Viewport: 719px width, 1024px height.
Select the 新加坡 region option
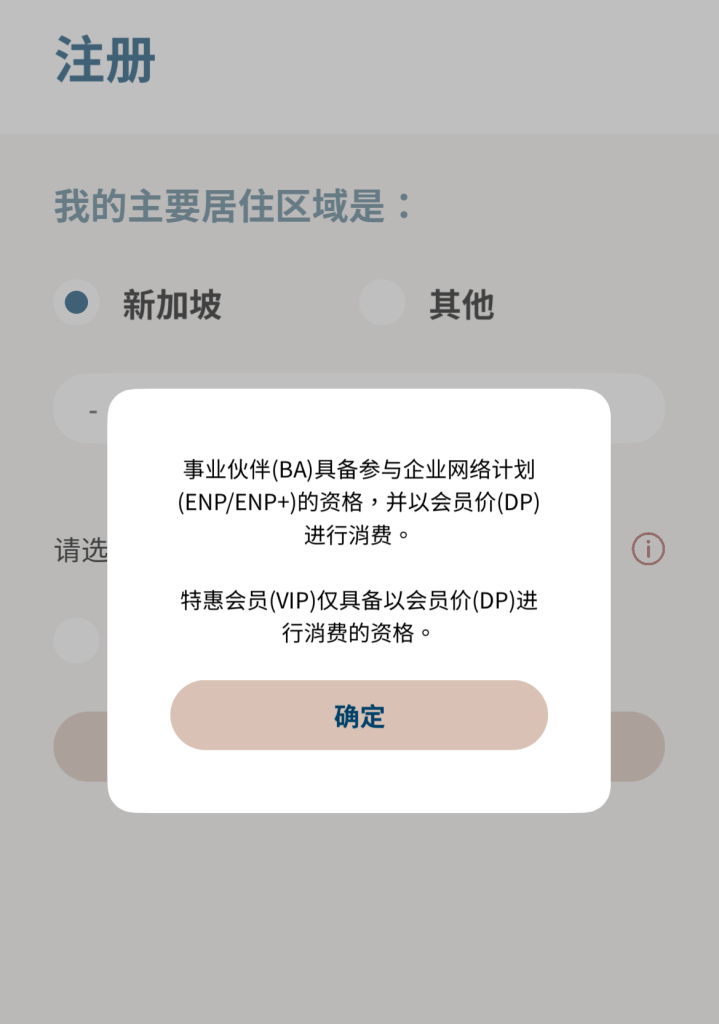(77, 303)
